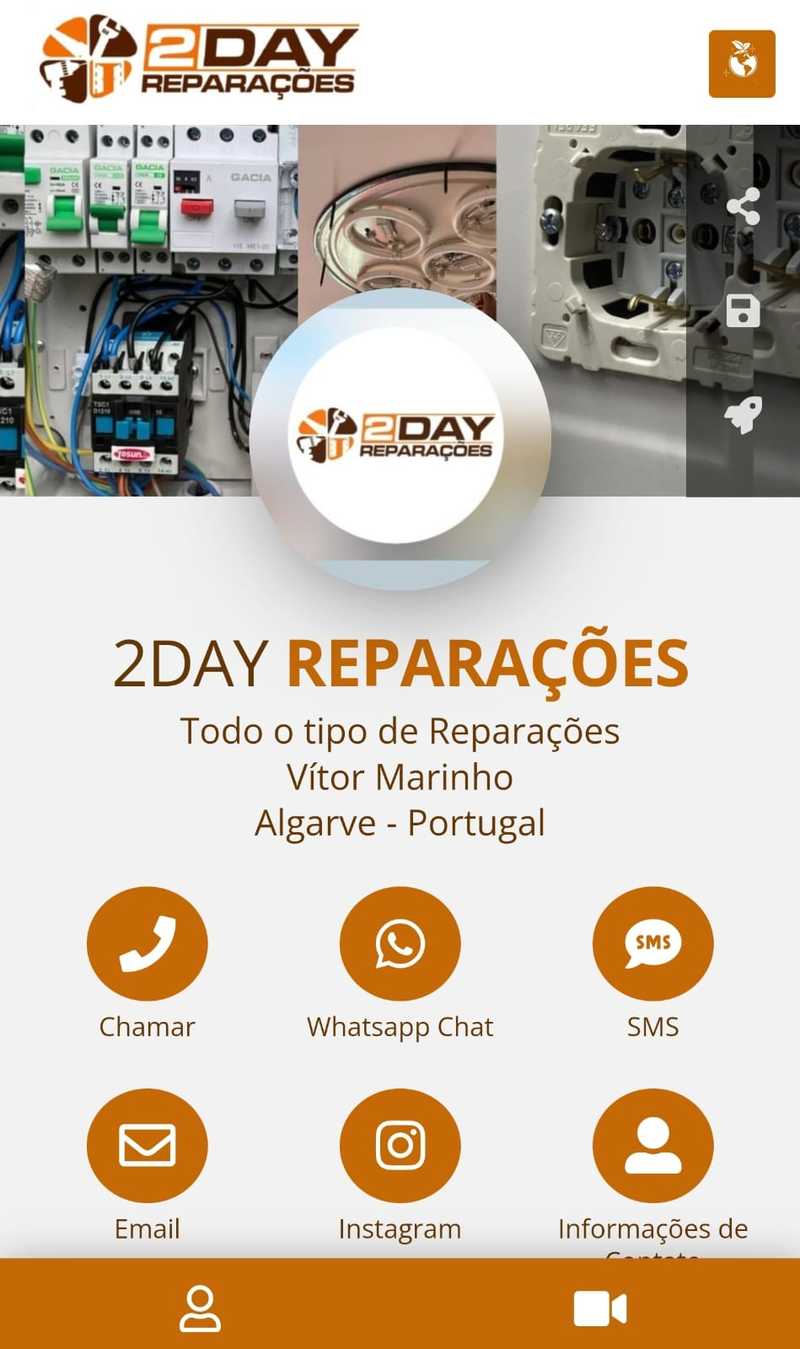Image resolution: width=800 pixels, height=1349 pixels.
Task: Click the 2DAY REPARAÇÕES page title
Action: (x=401, y=660)
